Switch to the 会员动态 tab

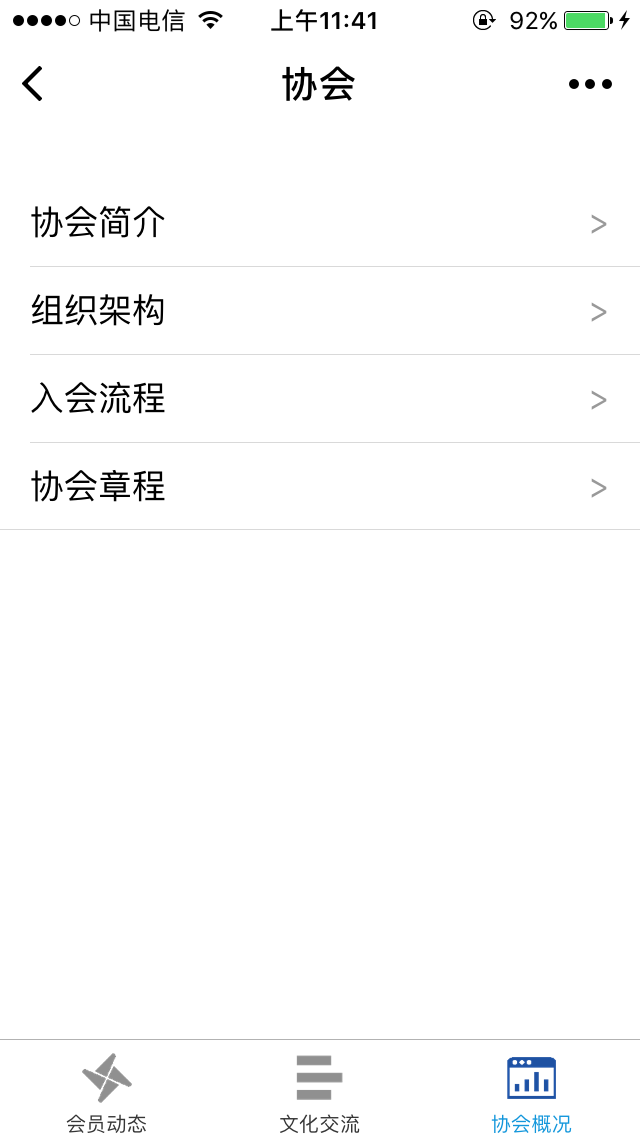106,1090
